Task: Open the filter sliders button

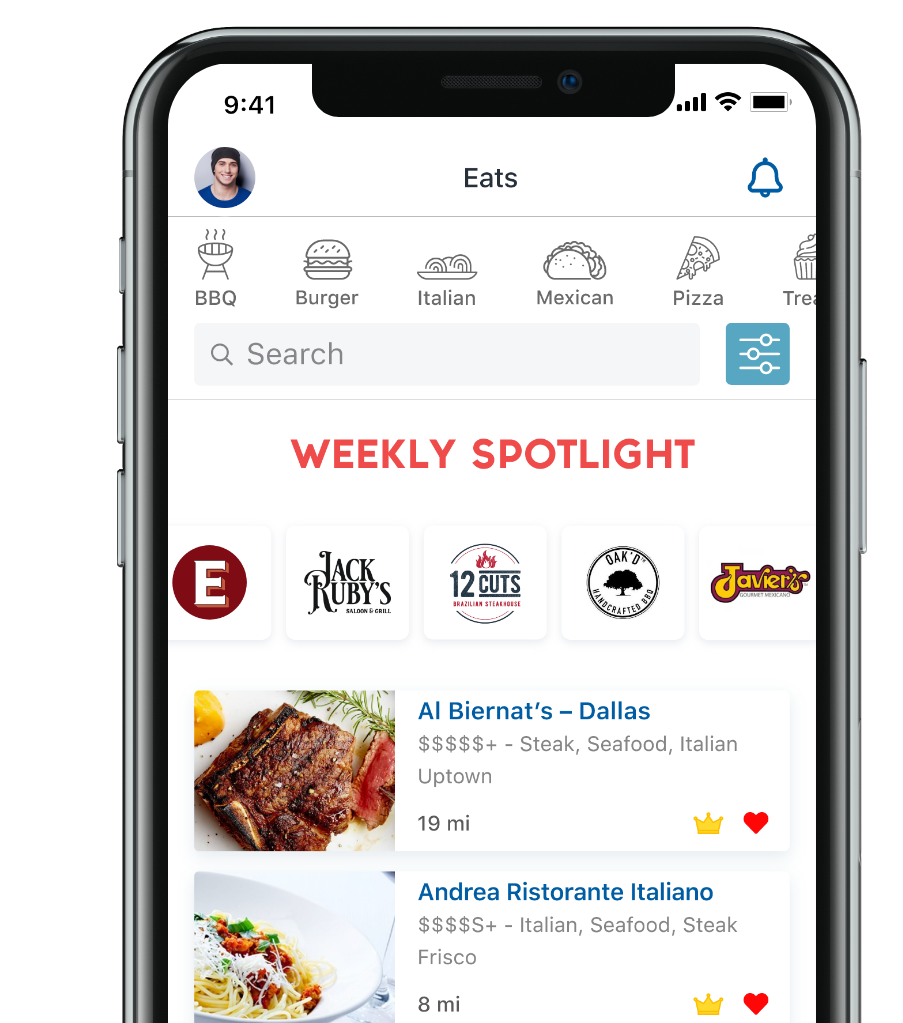Action: (757, 354)
